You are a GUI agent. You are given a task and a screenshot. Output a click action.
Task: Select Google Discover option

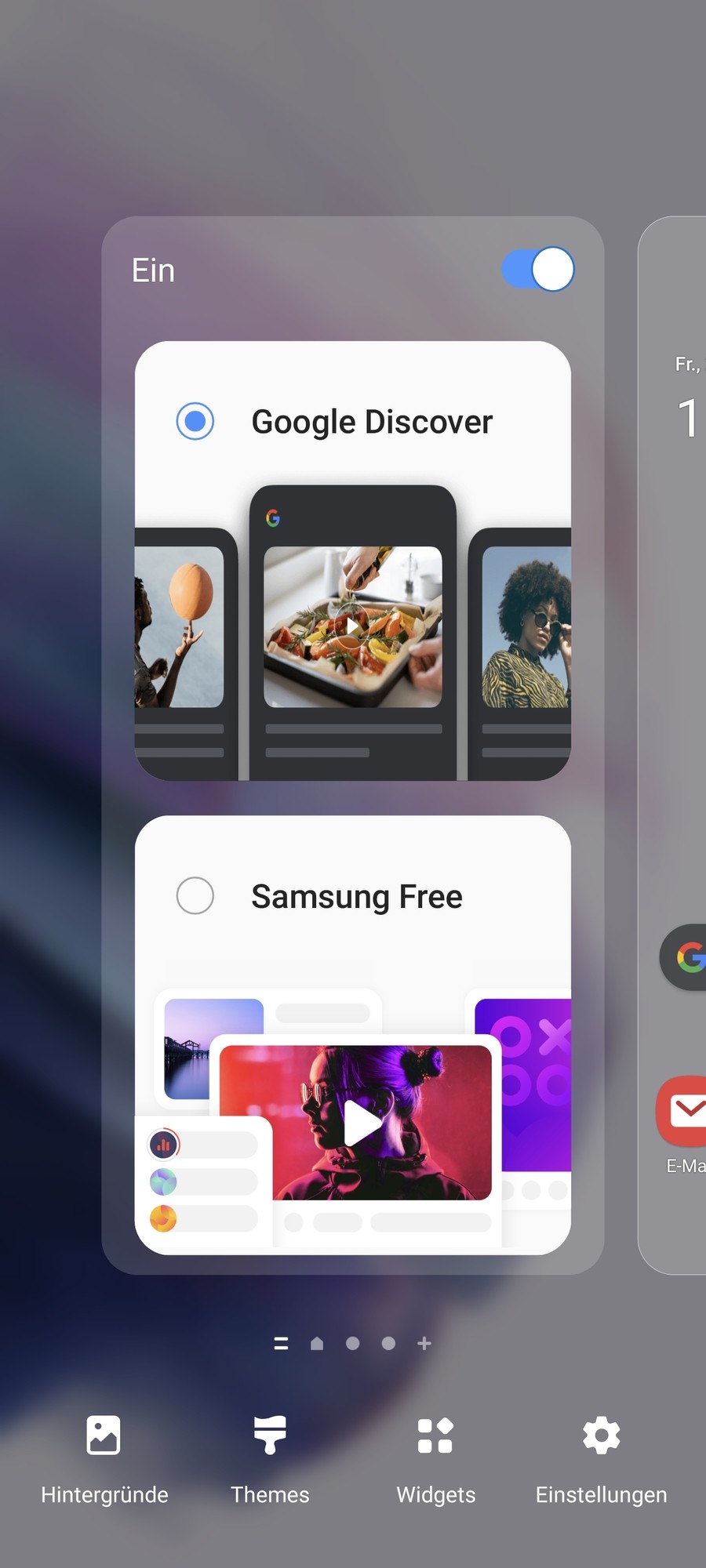(x=195, y=421)
